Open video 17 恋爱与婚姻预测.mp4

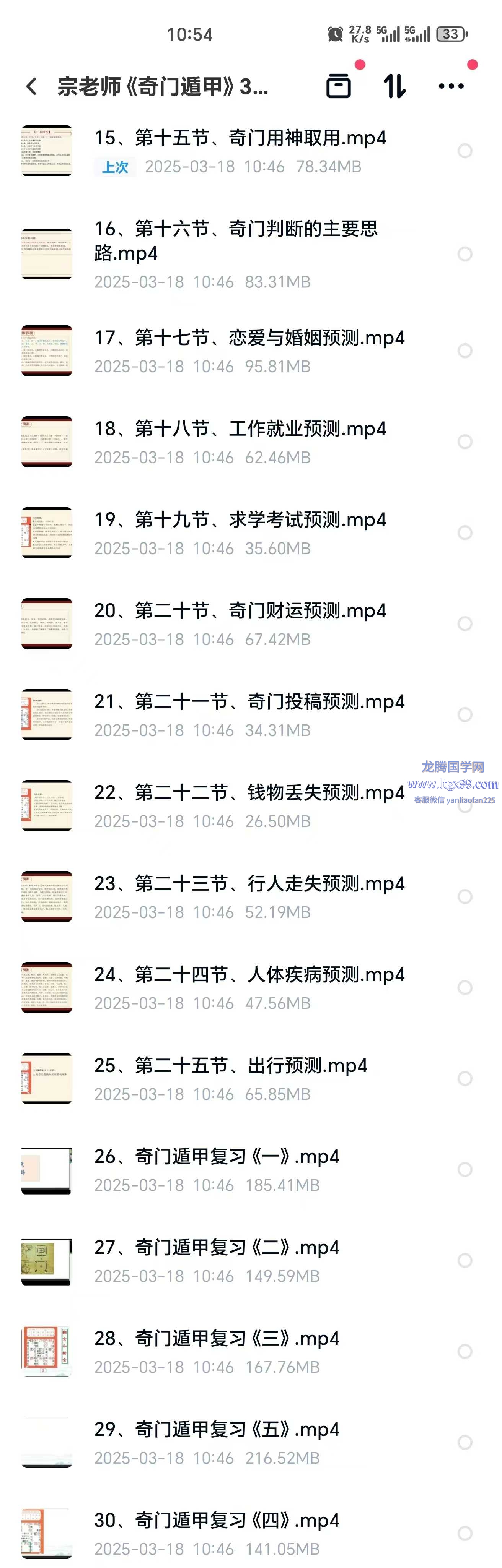(249, 338)
